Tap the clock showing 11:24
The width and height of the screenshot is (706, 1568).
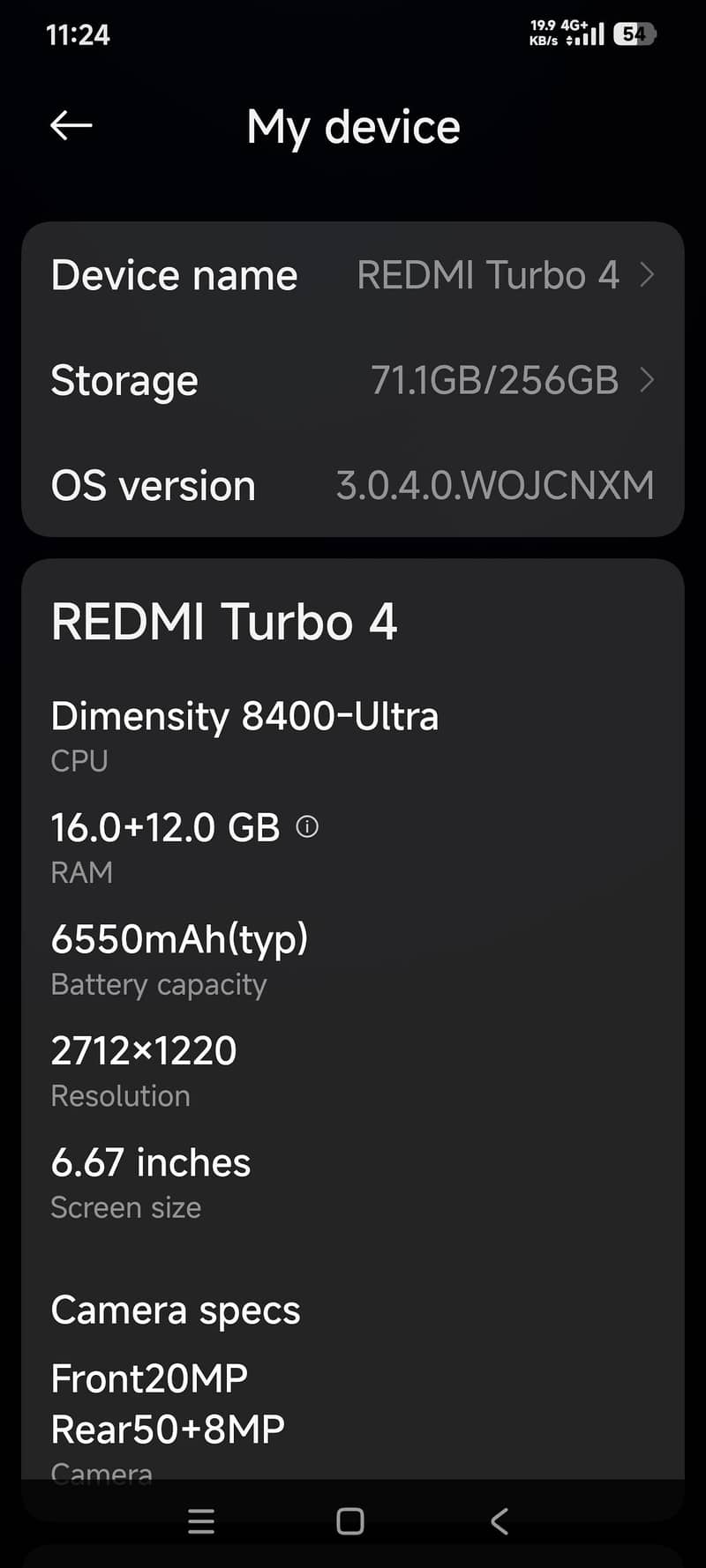point(78,34)
